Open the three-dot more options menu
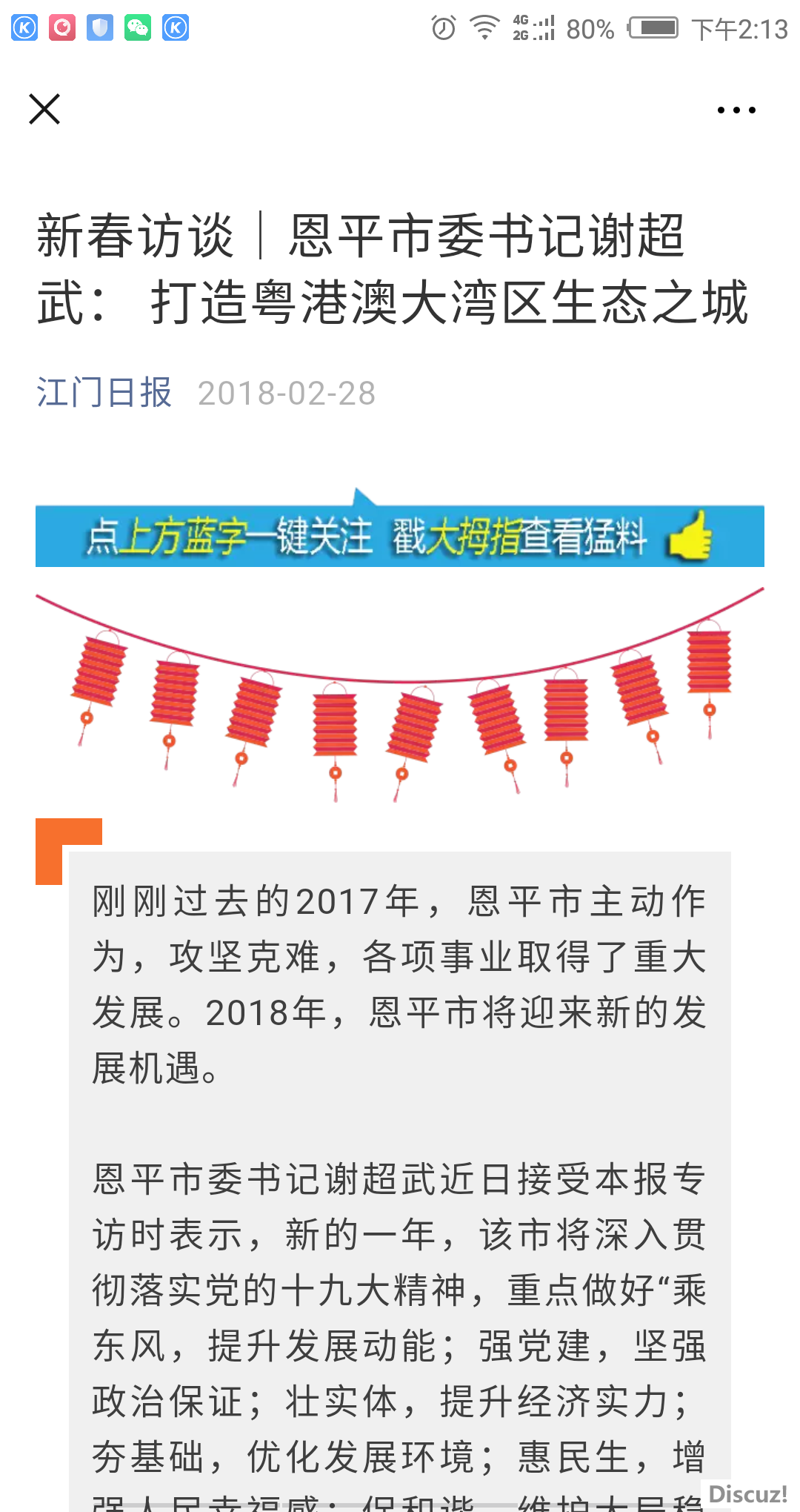The image size is (800, 1512). coord(736,110)
